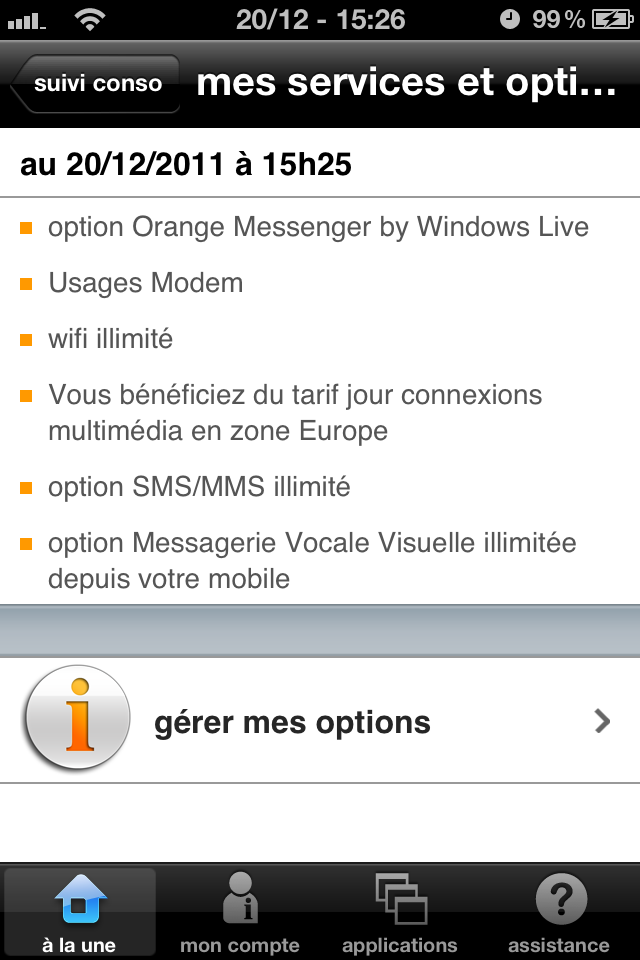Open gérer mes options
640x960 pixels.
point(320,721)
